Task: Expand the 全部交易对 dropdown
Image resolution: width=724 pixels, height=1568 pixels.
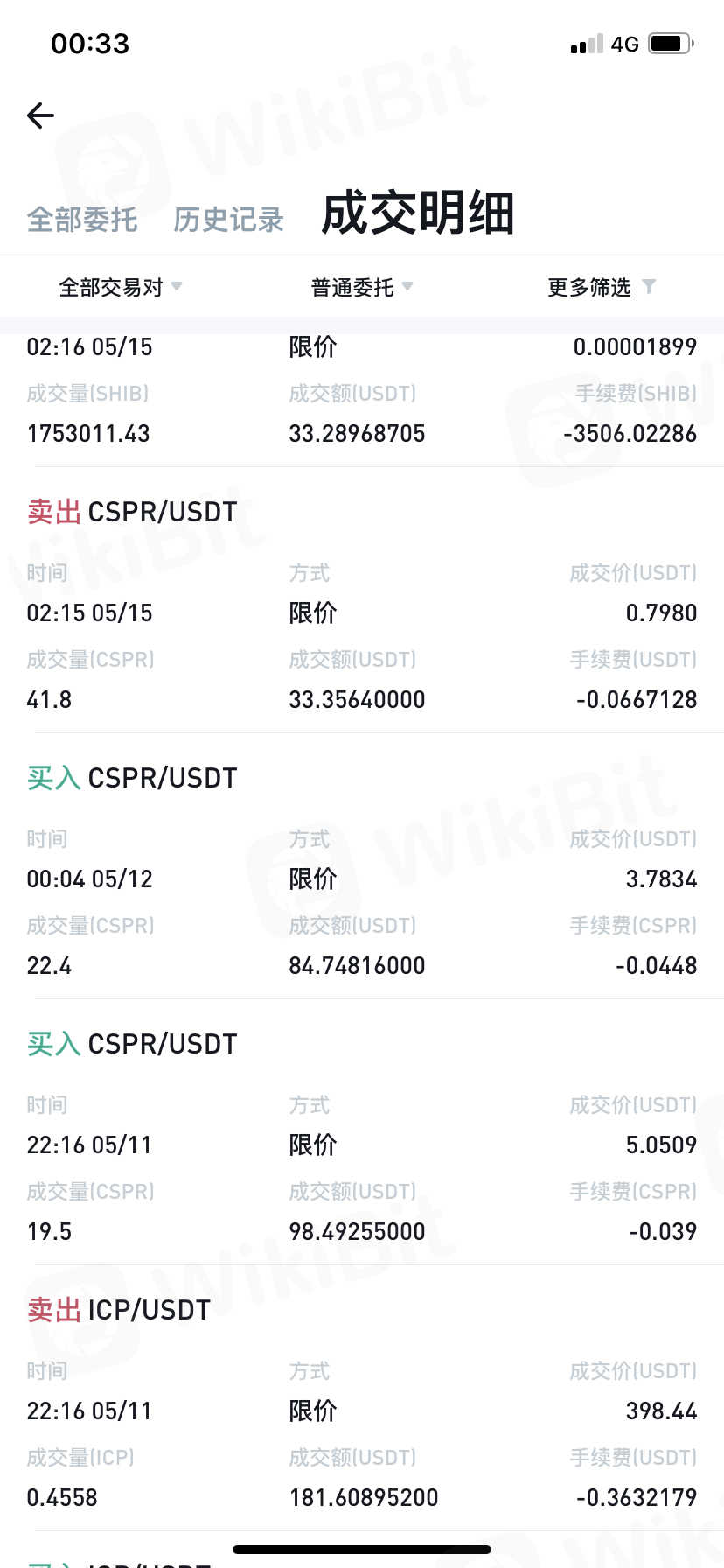Action: click(x=120, y=287)
